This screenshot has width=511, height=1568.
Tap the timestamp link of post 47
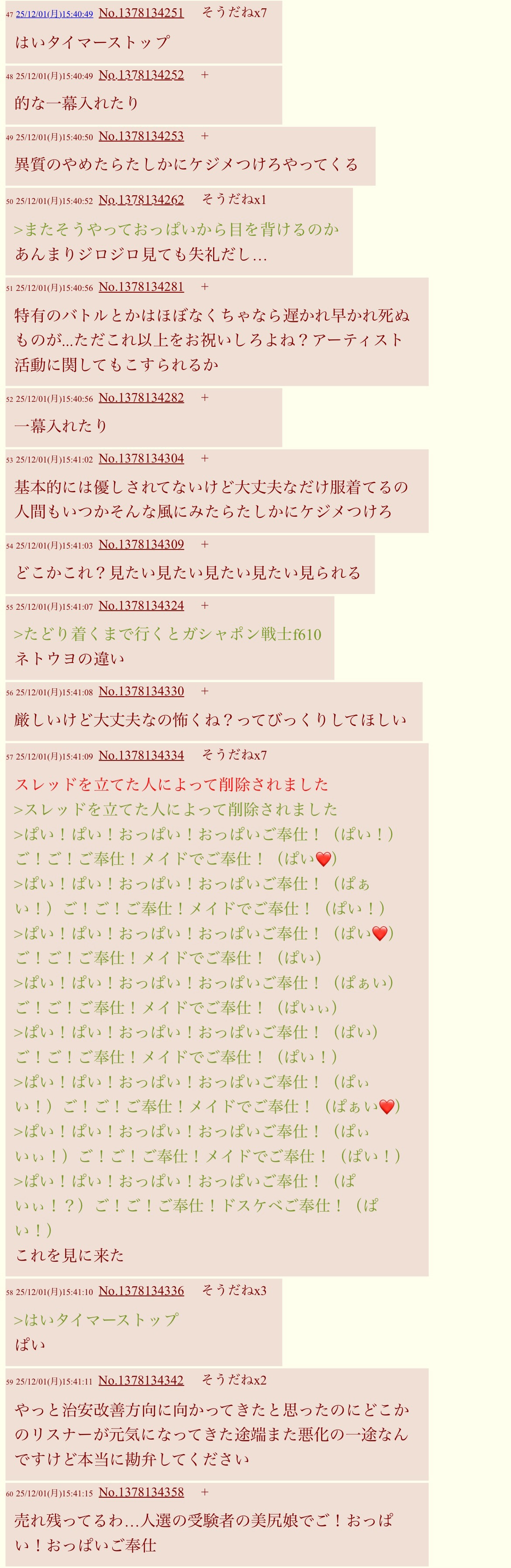pyautogui.click(x=54, y=14)
